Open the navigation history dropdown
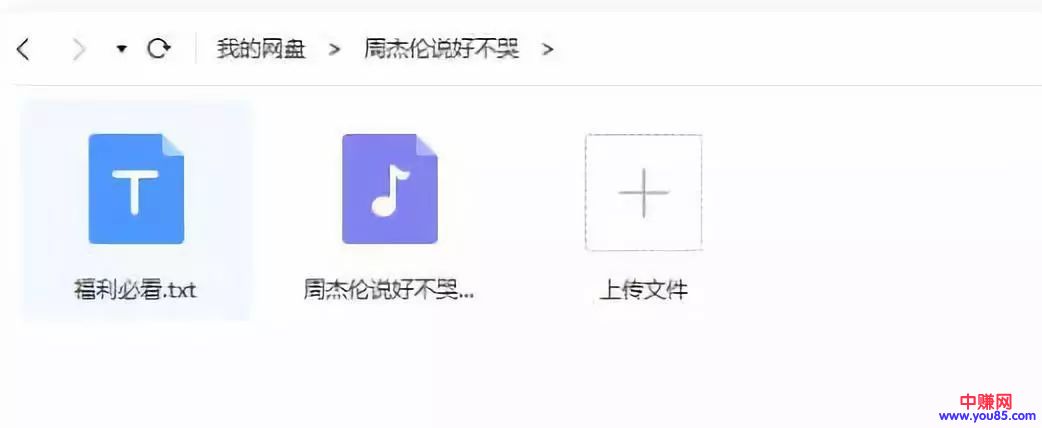Viewport: 1042px width, 428px height. [121, 48]
